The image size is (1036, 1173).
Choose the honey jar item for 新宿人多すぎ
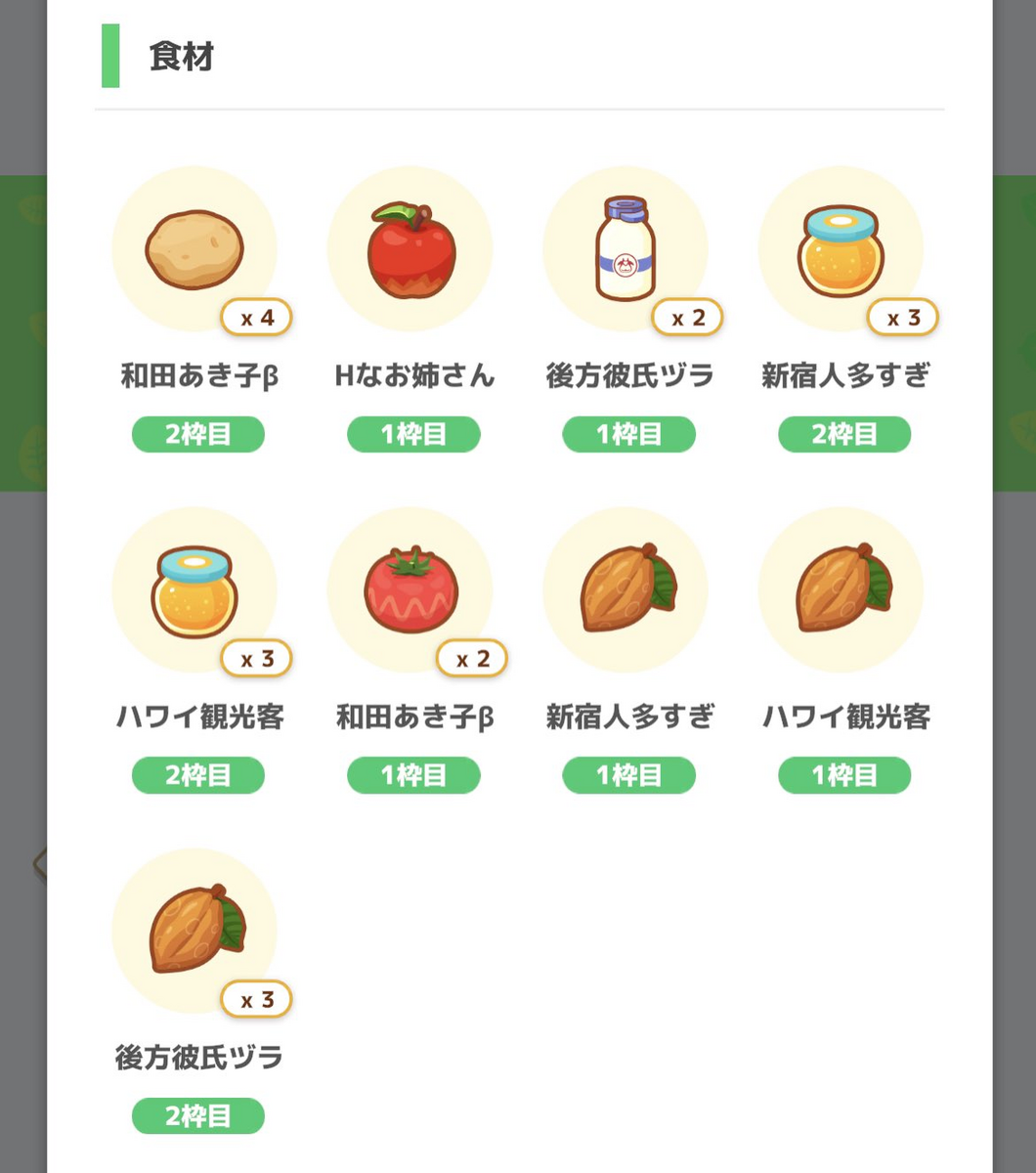pos(842,249)
